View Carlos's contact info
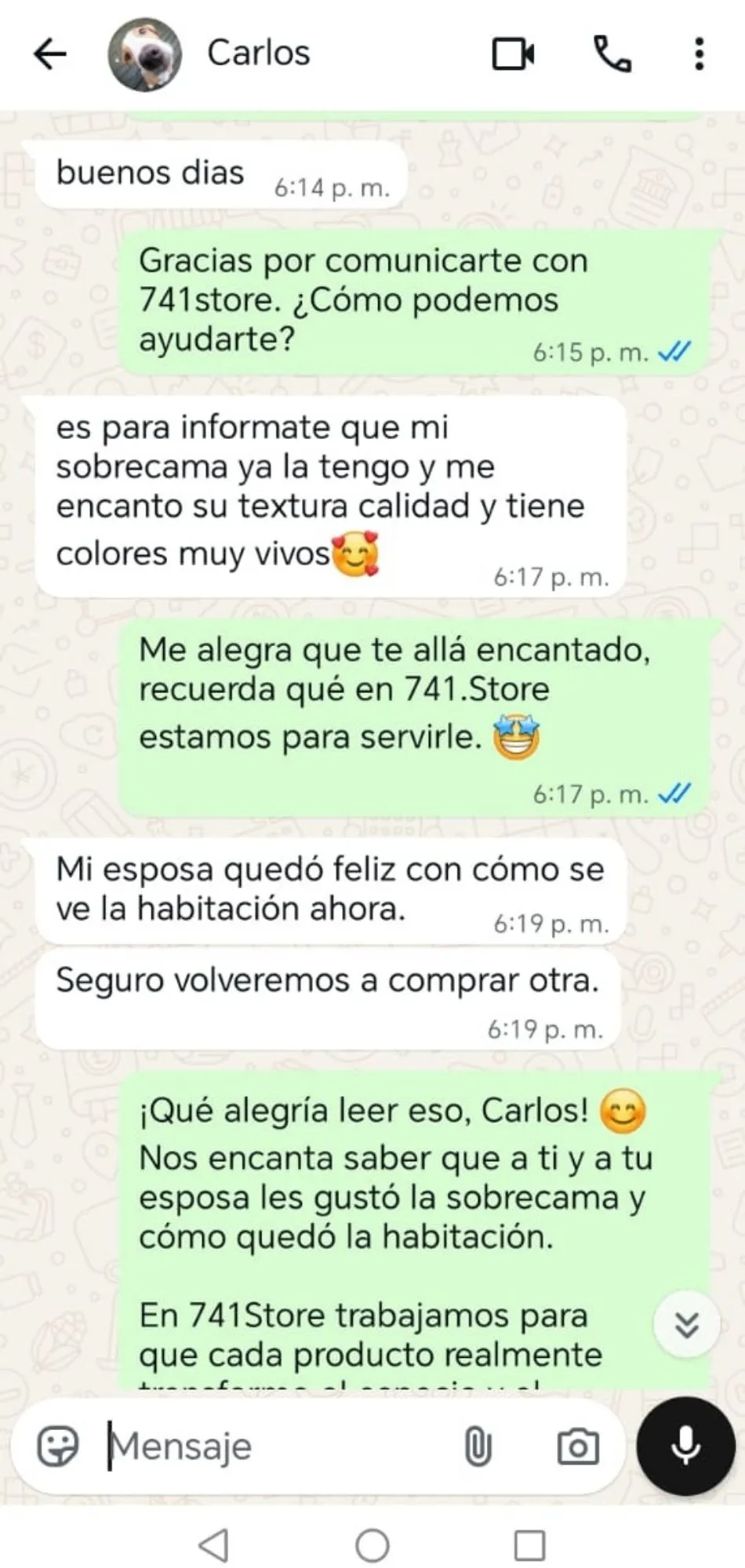 (x=259, y=54)
